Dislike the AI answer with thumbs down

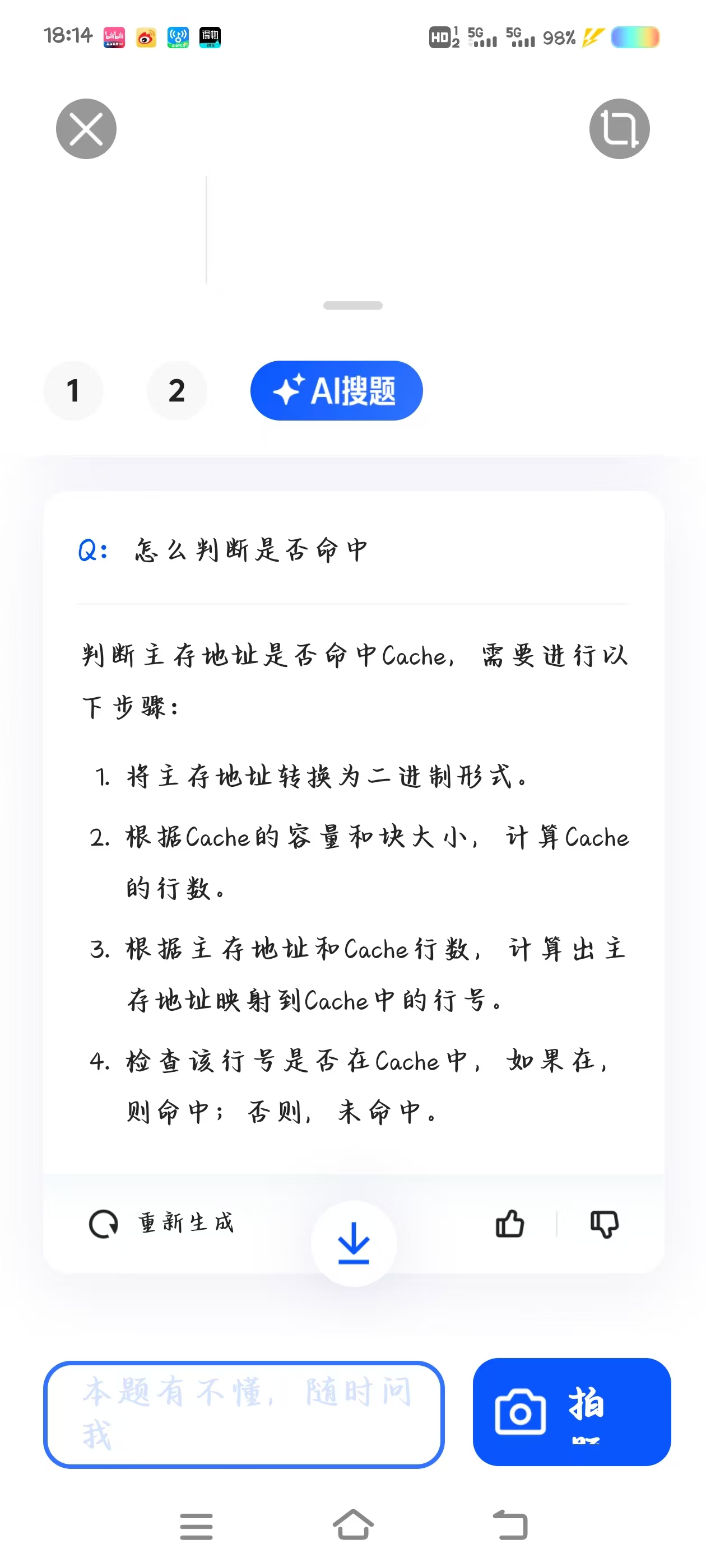(x=604, y=1224)
